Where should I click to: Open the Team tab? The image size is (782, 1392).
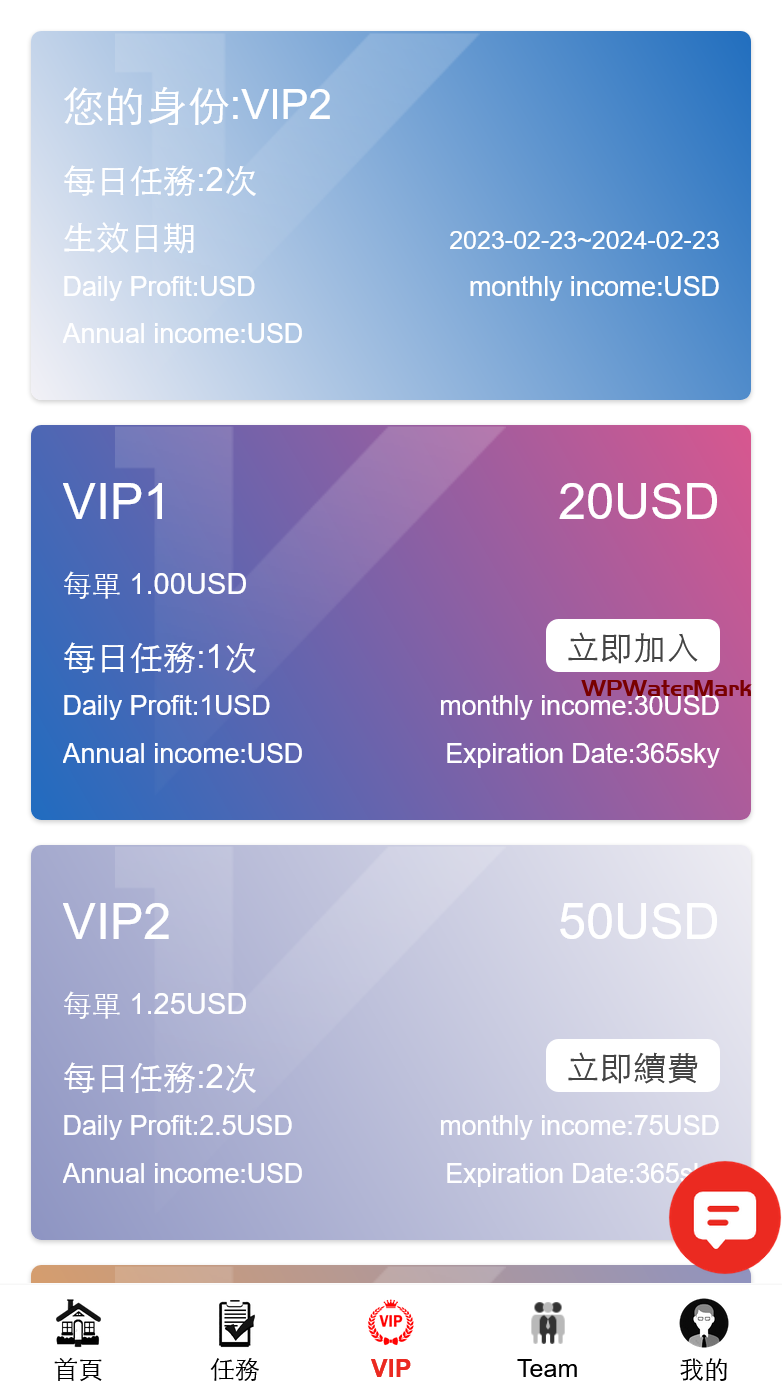[x=547, y=1338]
